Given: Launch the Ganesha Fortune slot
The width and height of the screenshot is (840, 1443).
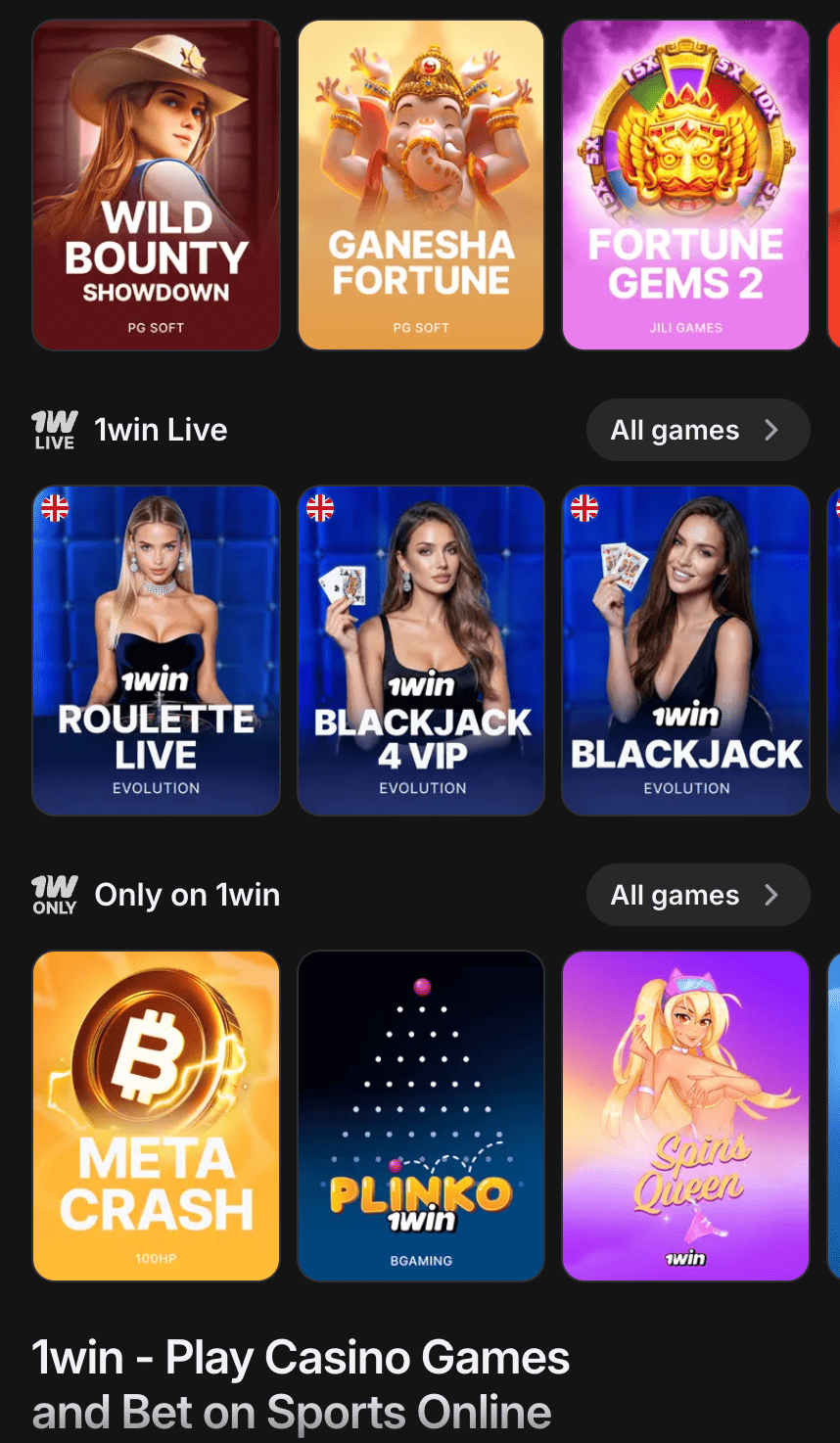Looking at the screenshot, I should tap(421, 185).
